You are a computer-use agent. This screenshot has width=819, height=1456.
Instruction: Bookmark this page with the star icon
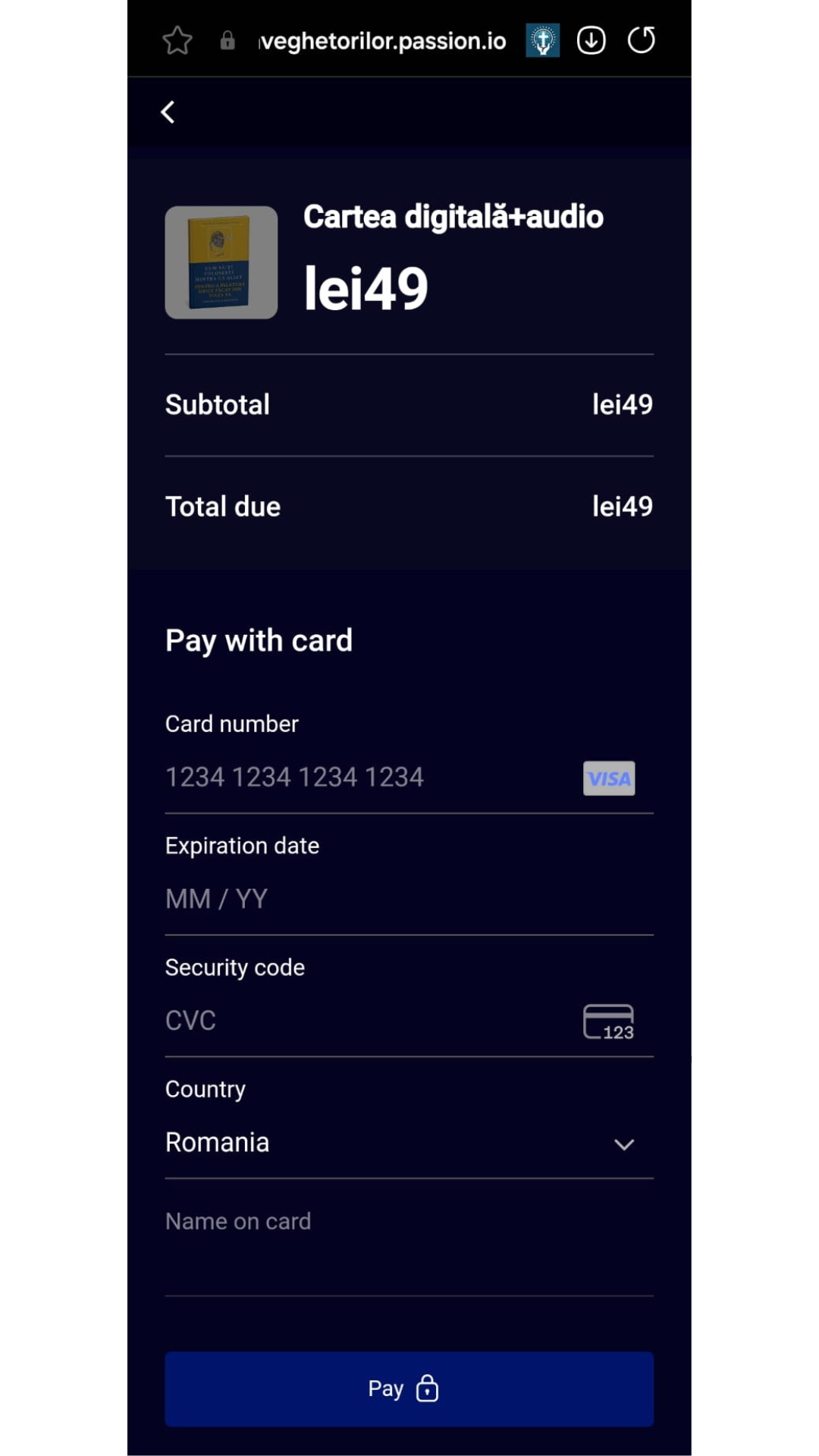coord(177,40)
